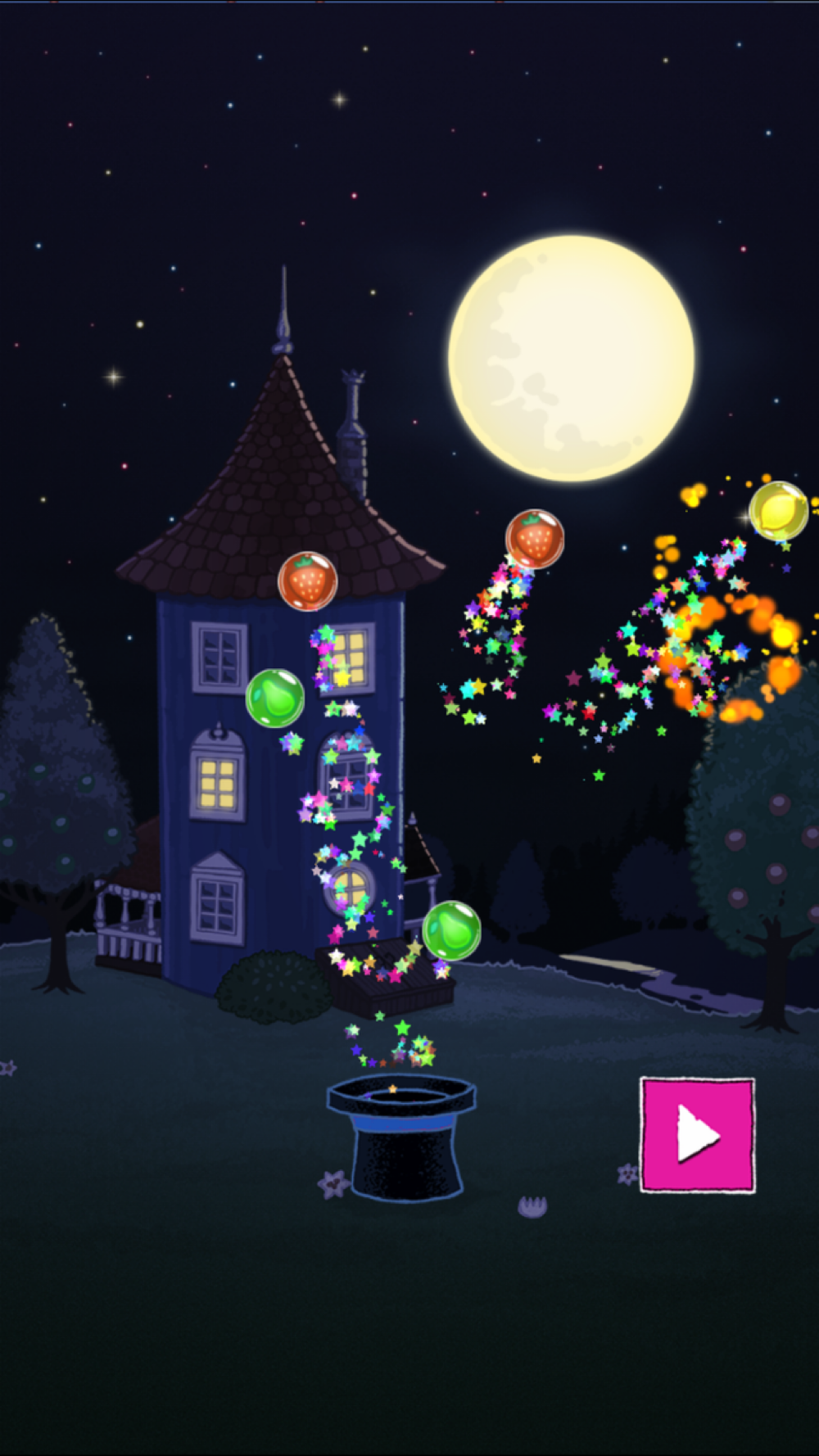This screenshot has height=1456, width=819.
Task: Pop the green pear bubble beside the lit window
Action: pyautogui.click(x=275, y=698)
